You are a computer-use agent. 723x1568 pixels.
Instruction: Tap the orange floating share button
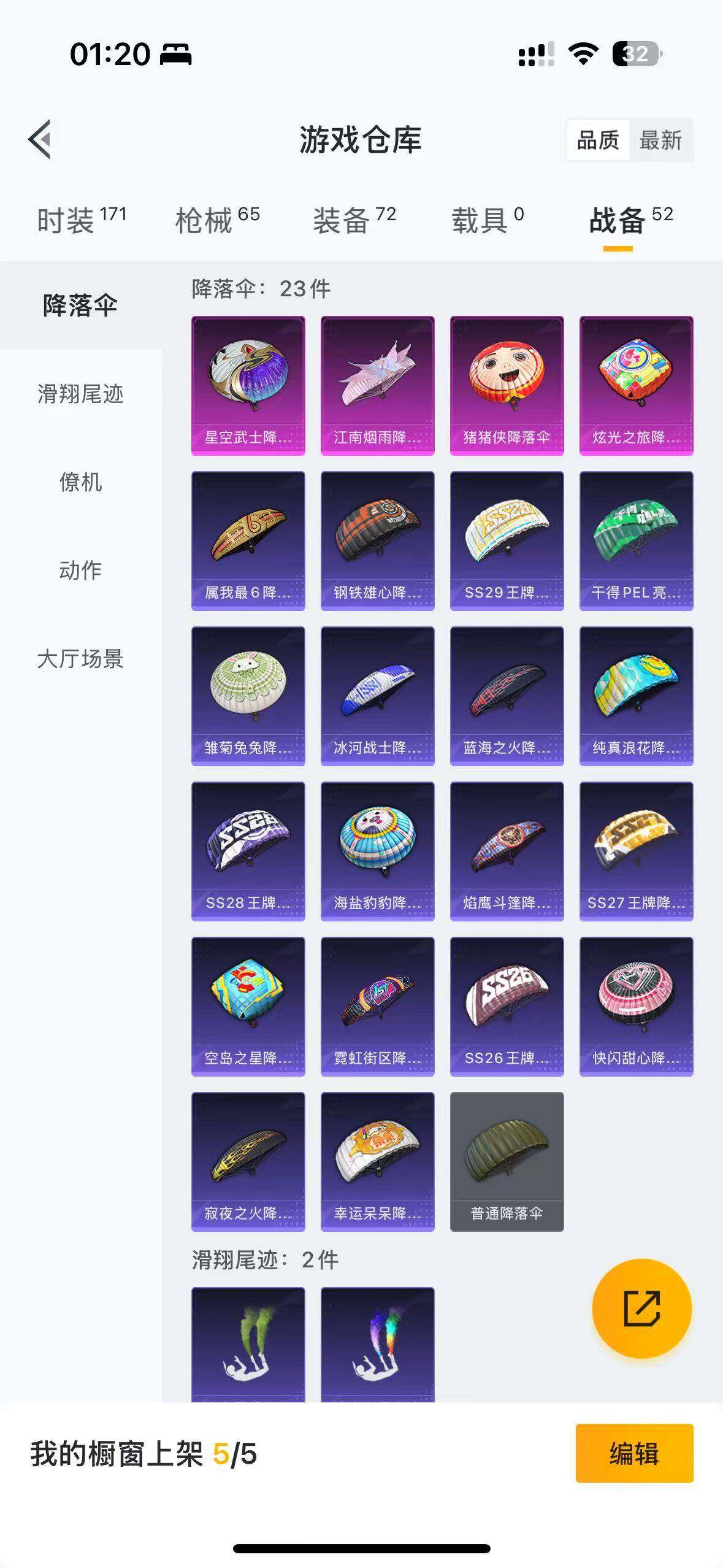point(641,1309)
